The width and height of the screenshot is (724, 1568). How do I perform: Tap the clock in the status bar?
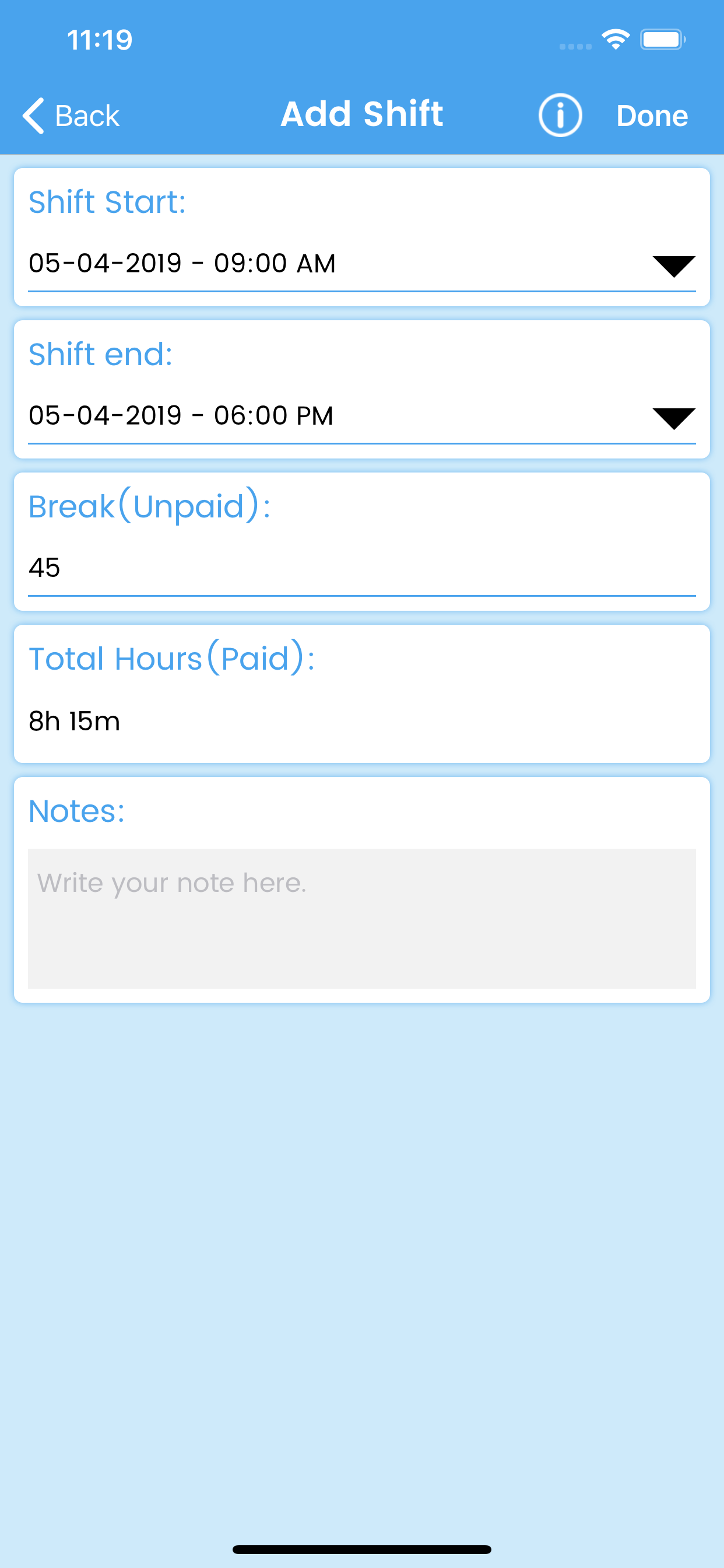point(99,39)
